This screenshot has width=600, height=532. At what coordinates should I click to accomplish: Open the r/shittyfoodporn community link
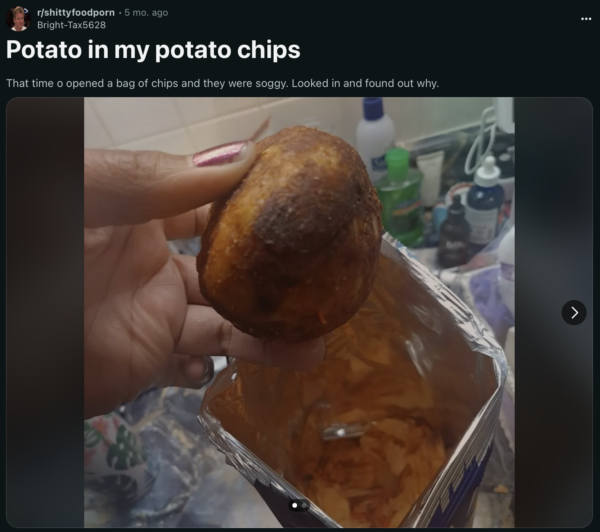click(x=75, y=12)
